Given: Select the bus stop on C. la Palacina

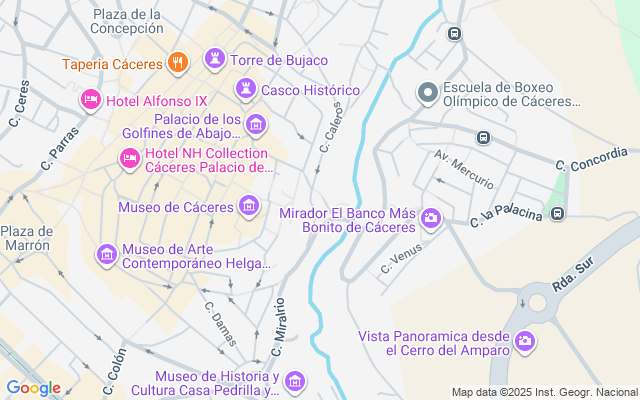Looking at the screenshot, I should pyautogui.click(x=558, y=213).
